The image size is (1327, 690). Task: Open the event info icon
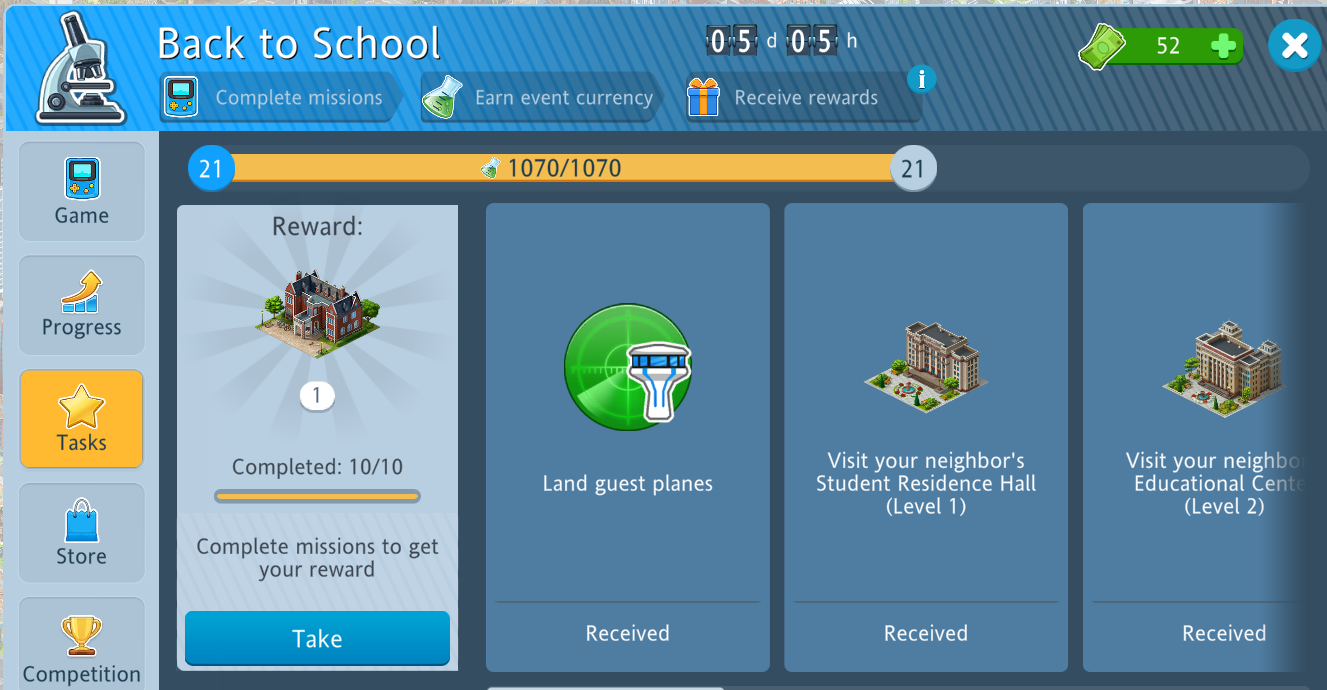tap(921, 78)
